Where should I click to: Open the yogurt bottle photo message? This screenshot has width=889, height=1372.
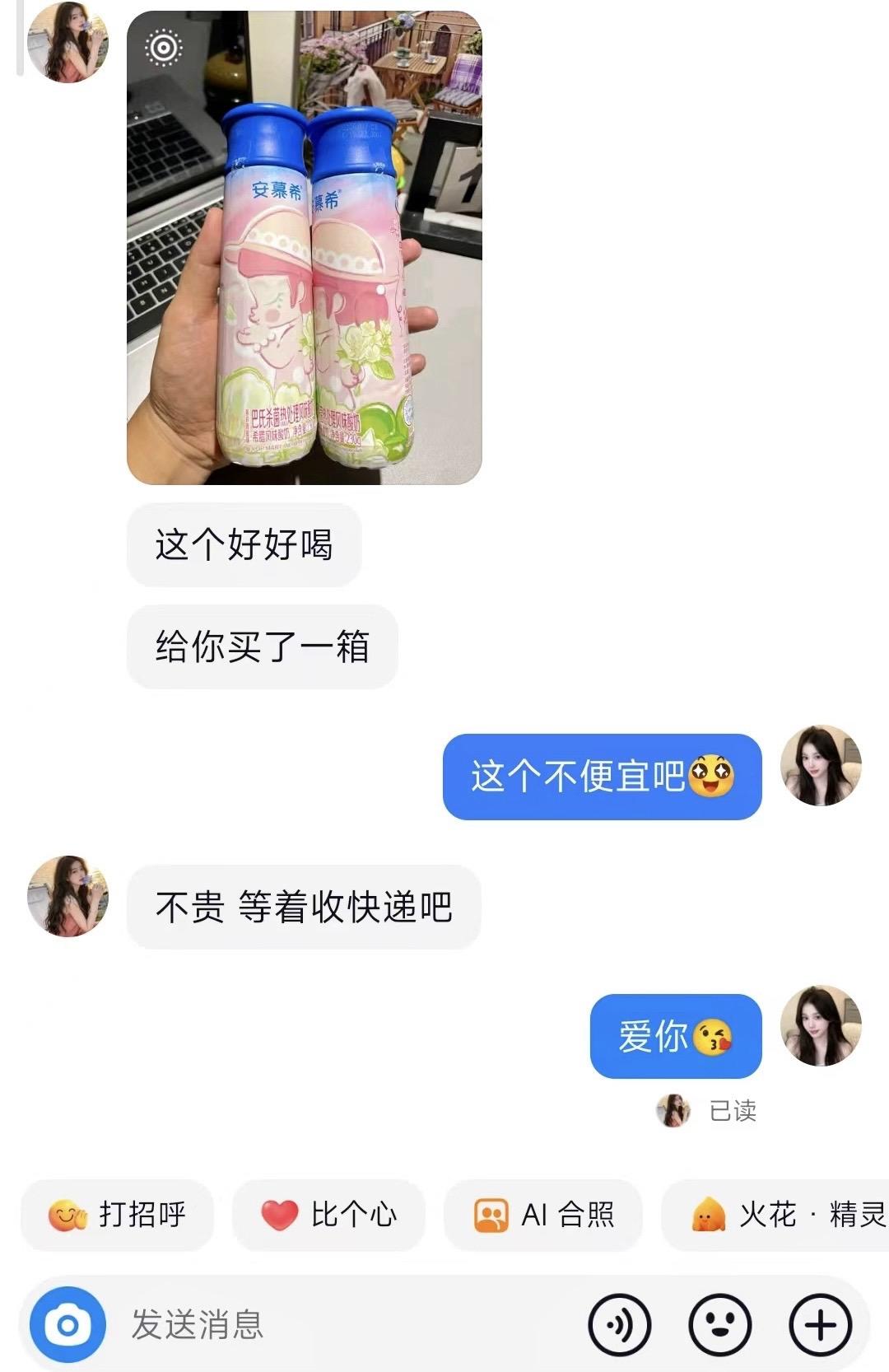click(x=304, y=247)
